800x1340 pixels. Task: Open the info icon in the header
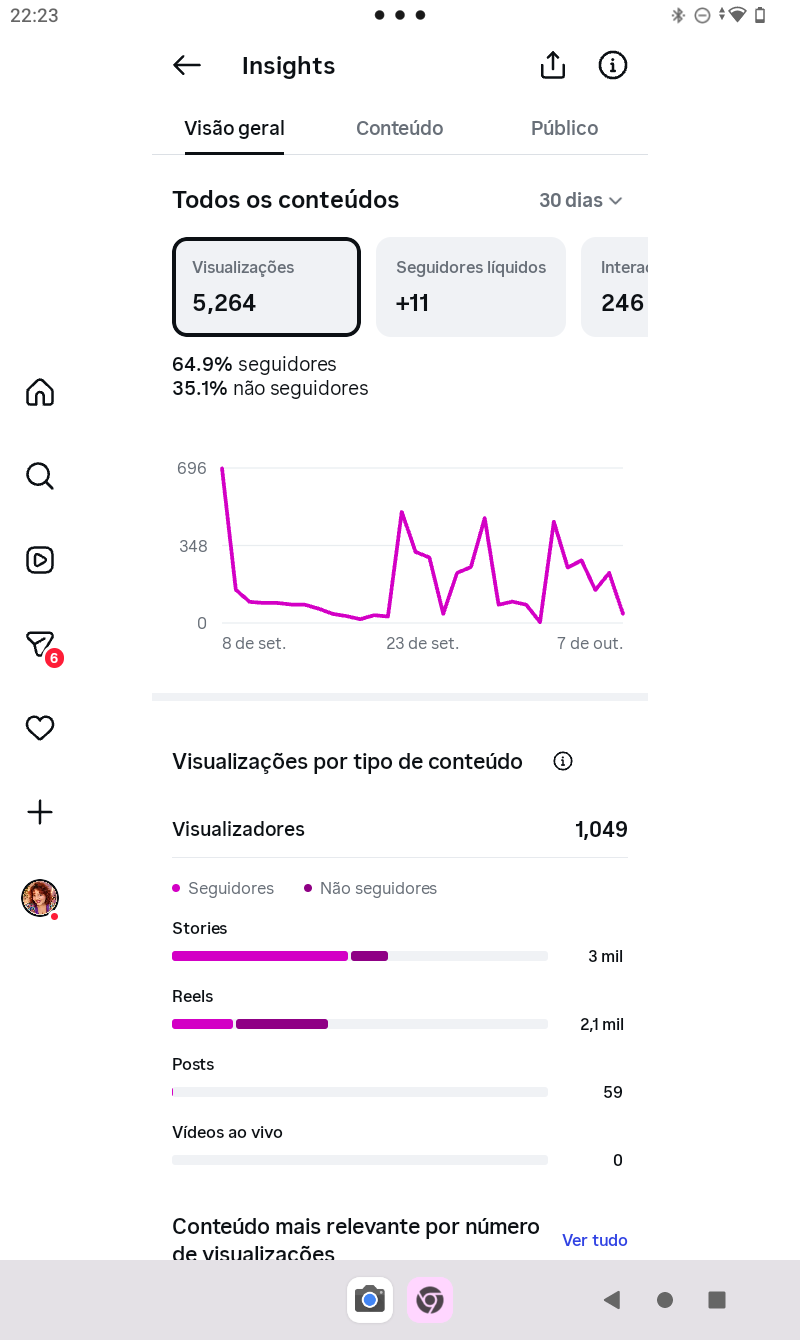click(613, 66)
